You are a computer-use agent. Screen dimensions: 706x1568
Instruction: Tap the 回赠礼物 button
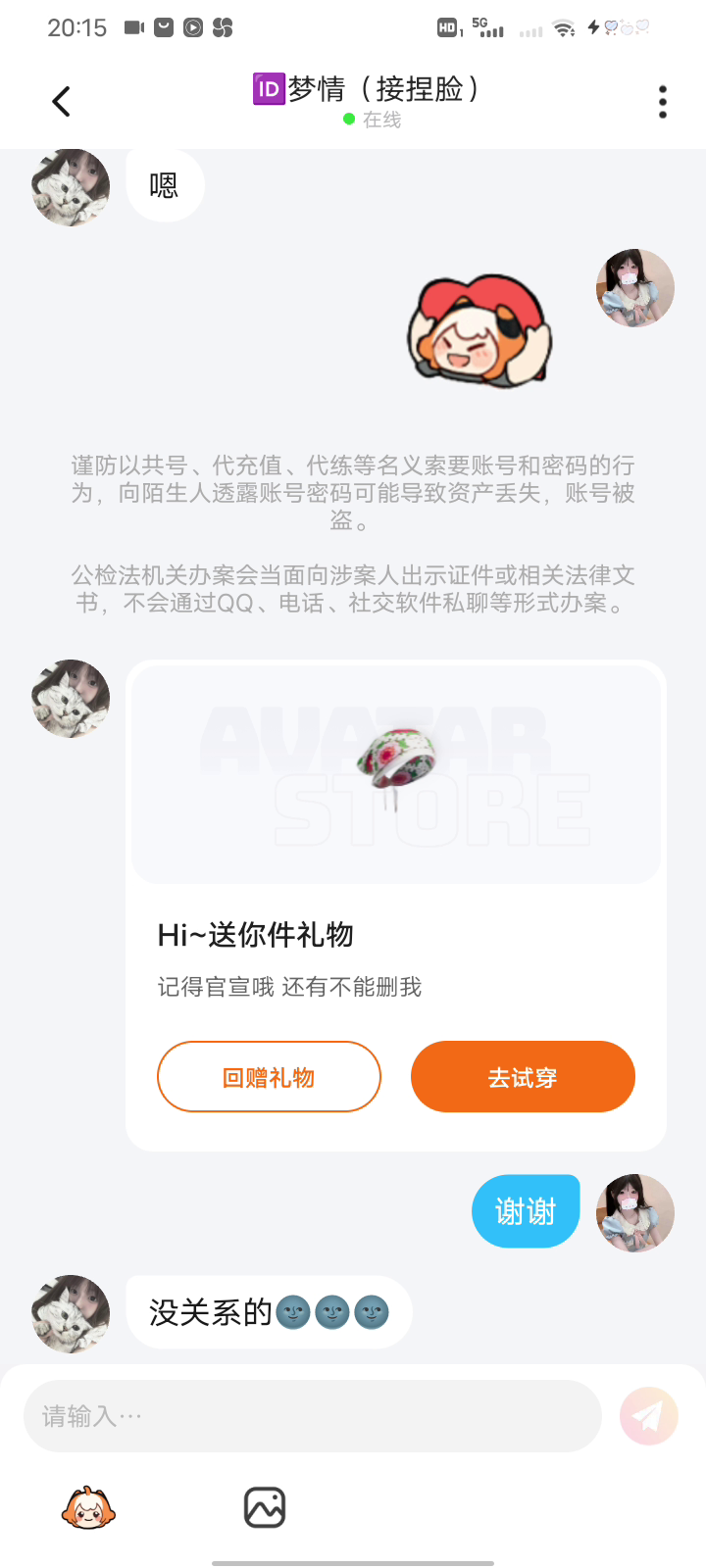point(269,1077)
